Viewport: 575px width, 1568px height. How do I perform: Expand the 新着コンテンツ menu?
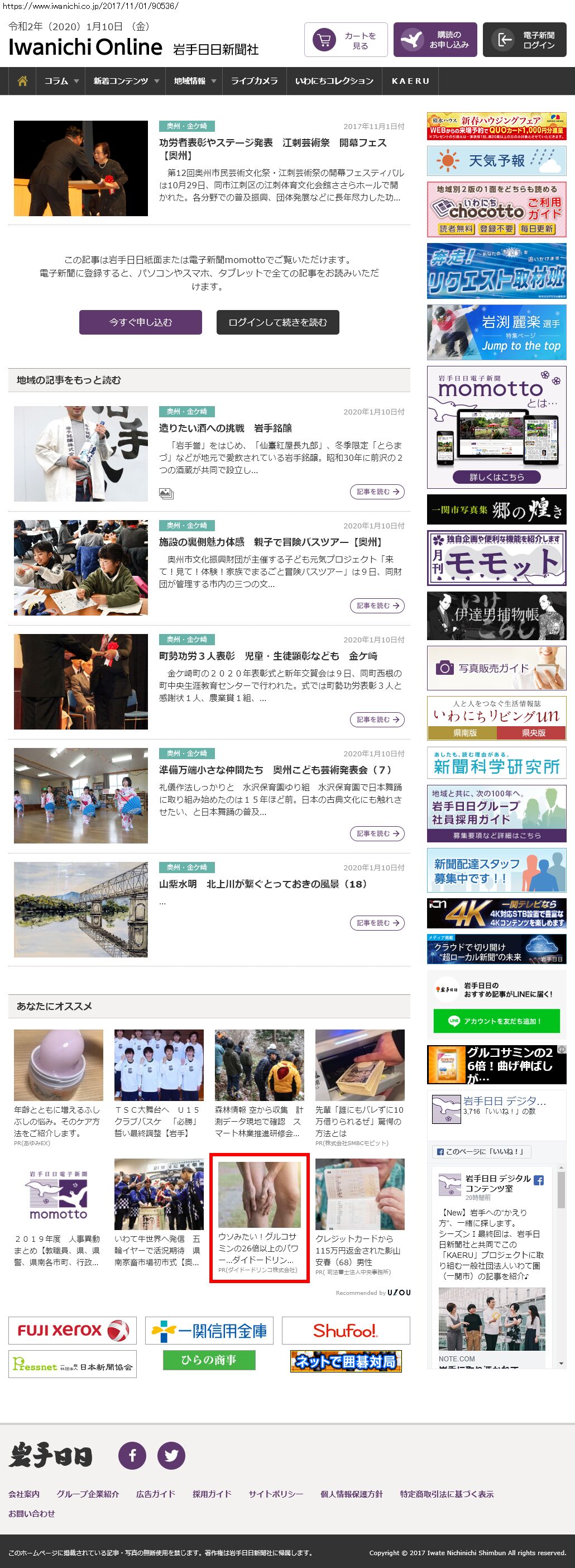pyautogui.click(x=126, y=81)
